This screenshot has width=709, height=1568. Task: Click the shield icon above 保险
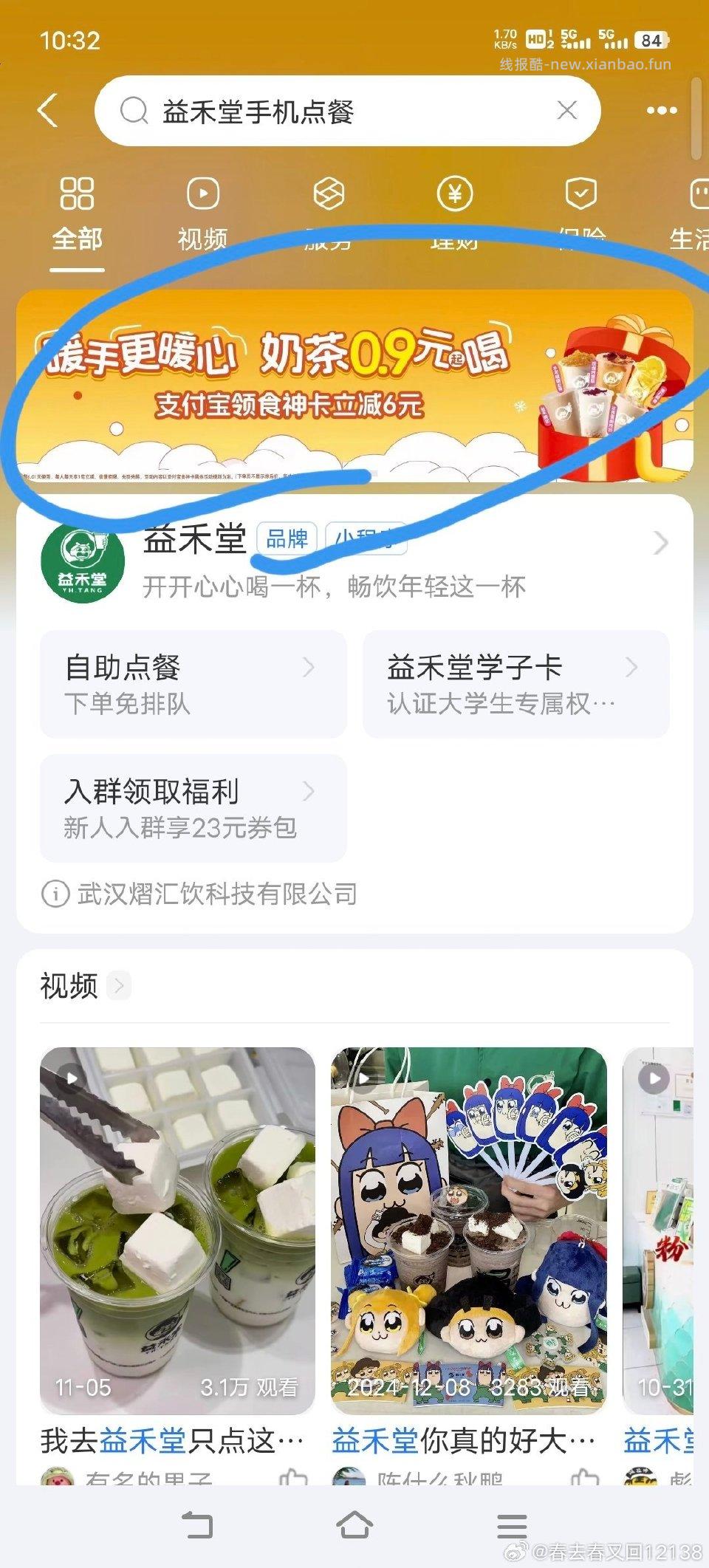[581, 195]
